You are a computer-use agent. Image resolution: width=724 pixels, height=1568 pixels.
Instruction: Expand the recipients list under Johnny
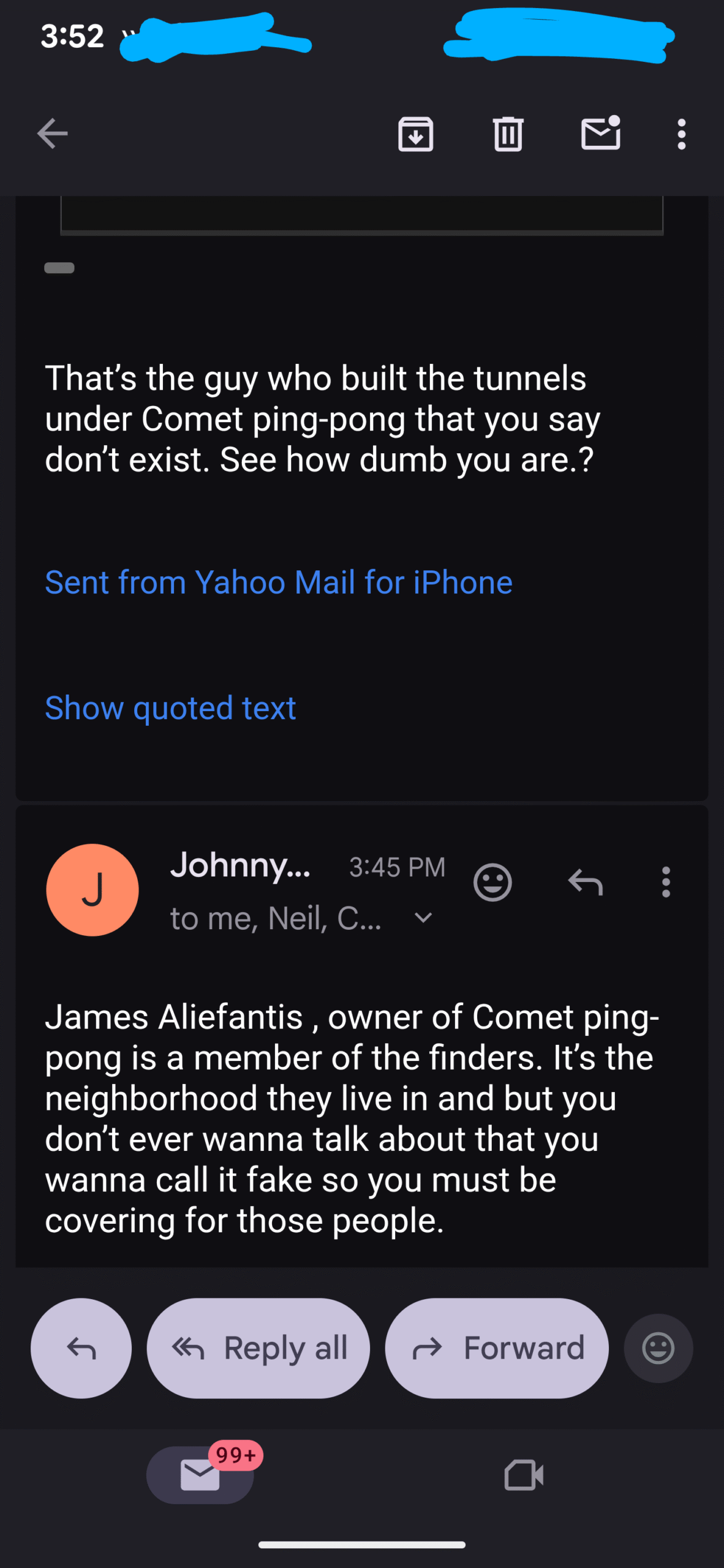pos(423,918)
